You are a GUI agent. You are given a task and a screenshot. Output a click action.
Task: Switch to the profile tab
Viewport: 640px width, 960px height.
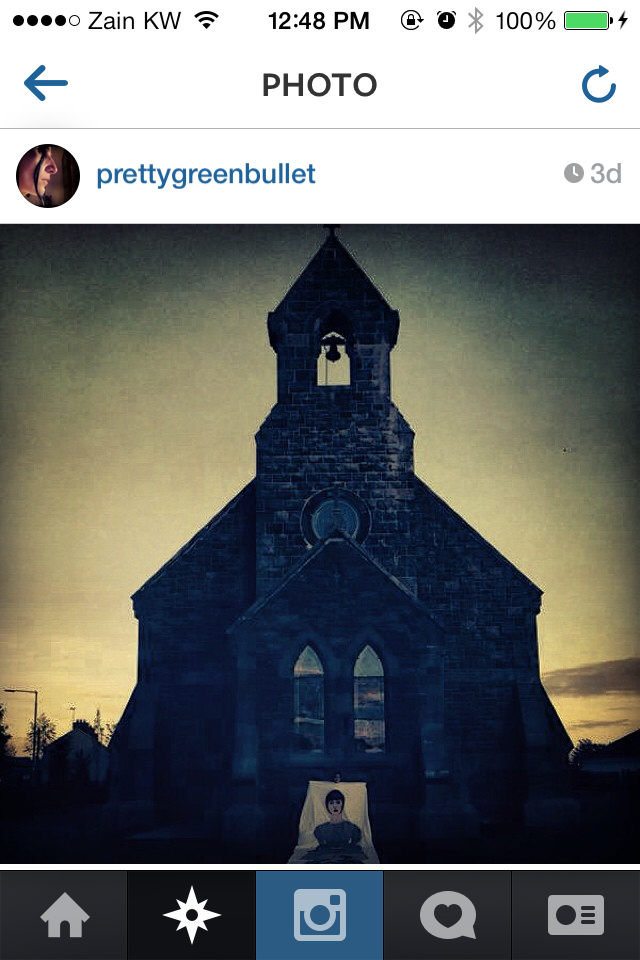coord(576,915)
